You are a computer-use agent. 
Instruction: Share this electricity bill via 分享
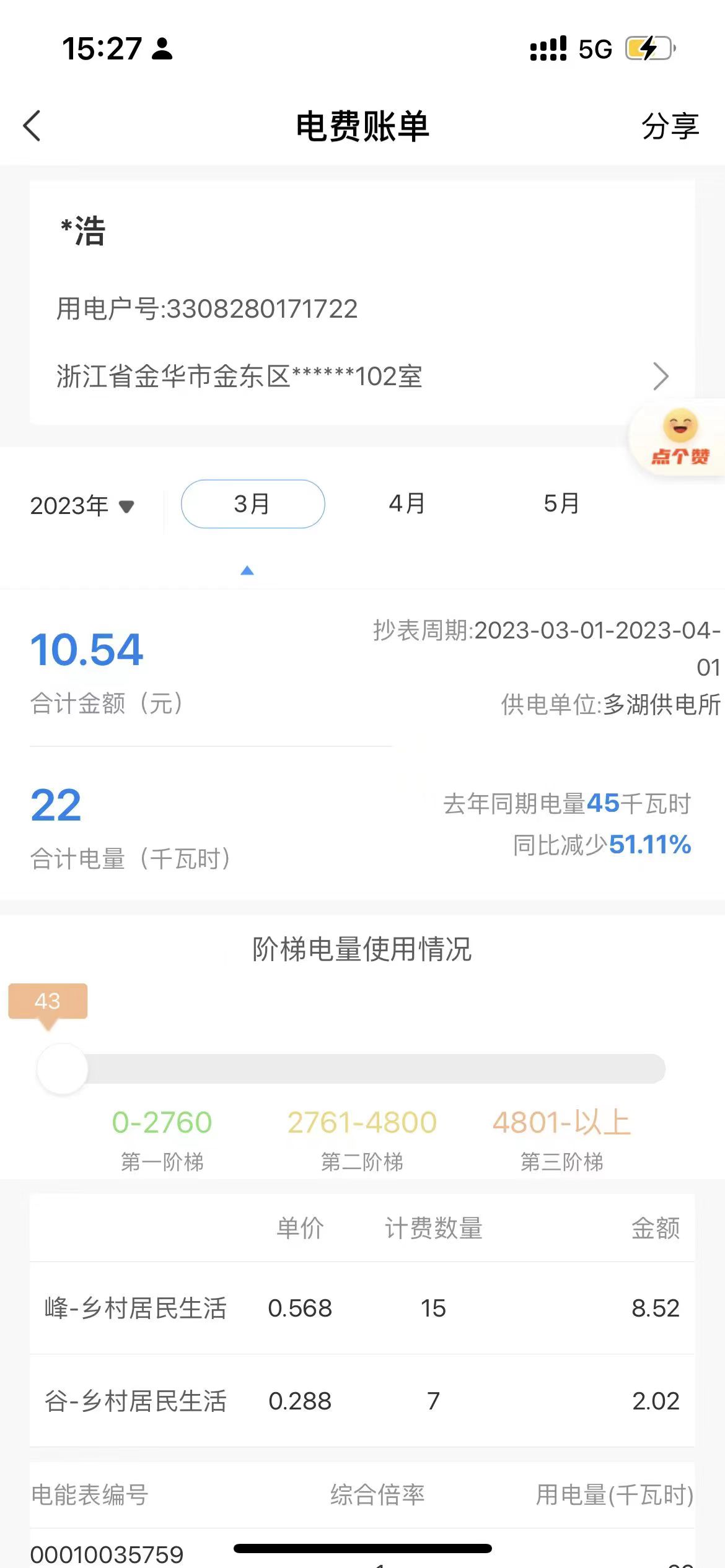[670, 126]
